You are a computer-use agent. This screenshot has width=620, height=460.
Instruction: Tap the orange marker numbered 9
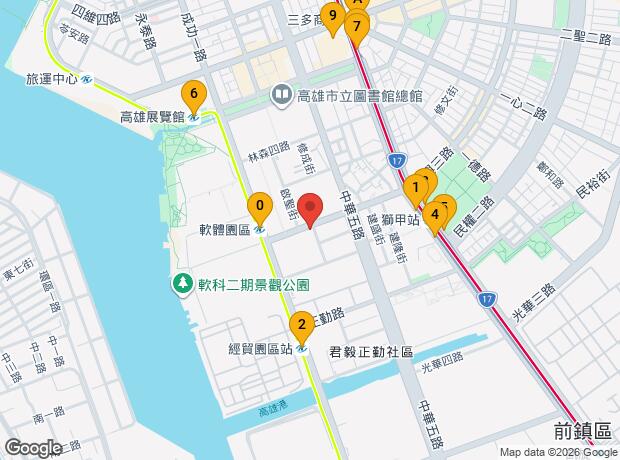pos(331,17)
